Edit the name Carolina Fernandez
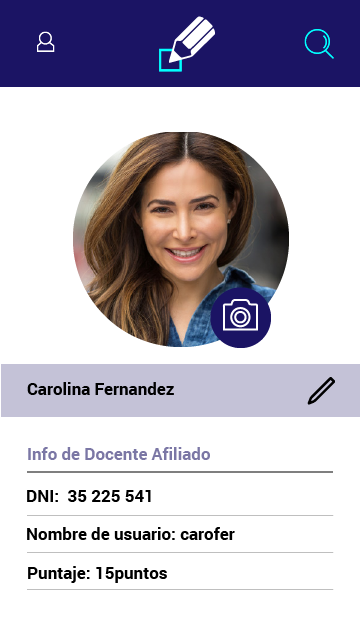Viewport: 360px width, 640px height. pos(321,391)
